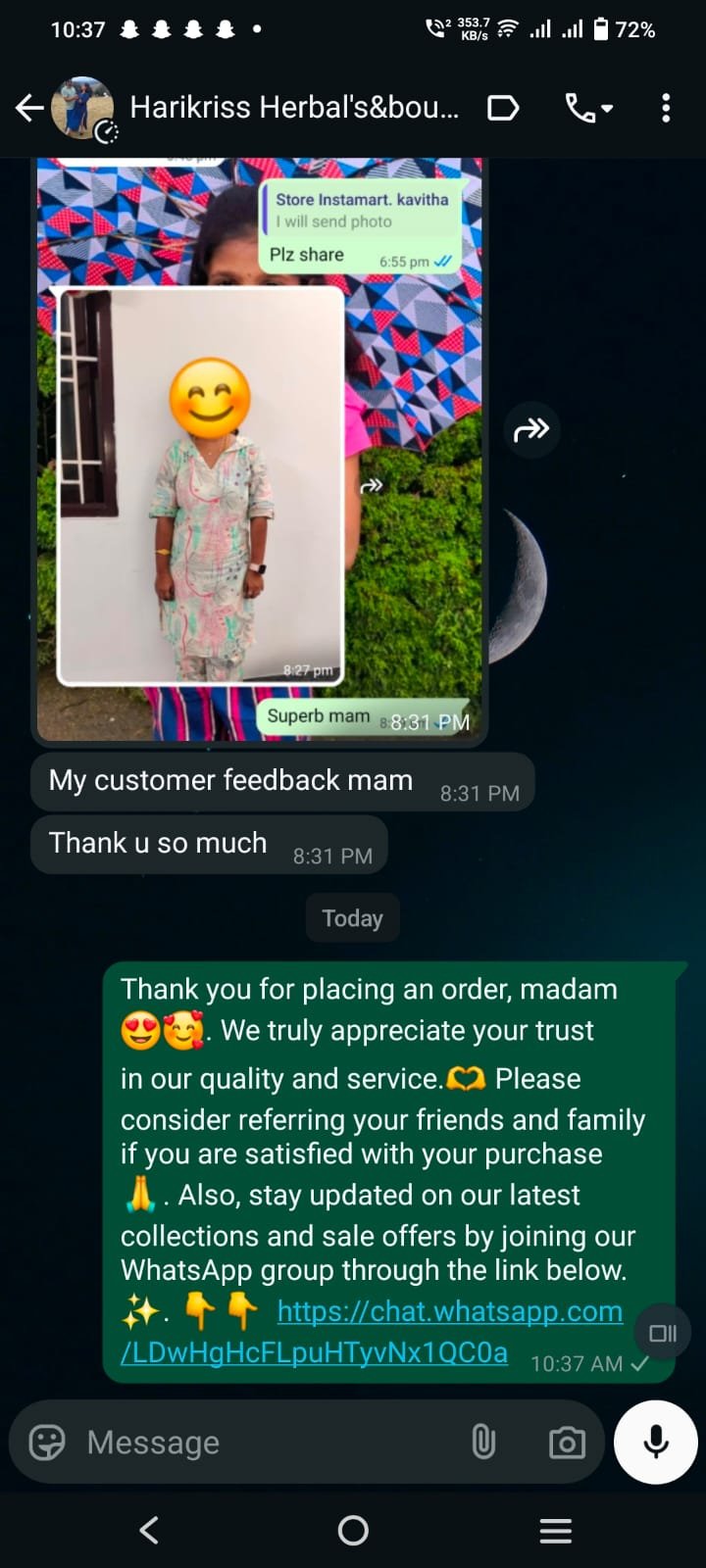Open the call options dropdown

coord(589,108)
